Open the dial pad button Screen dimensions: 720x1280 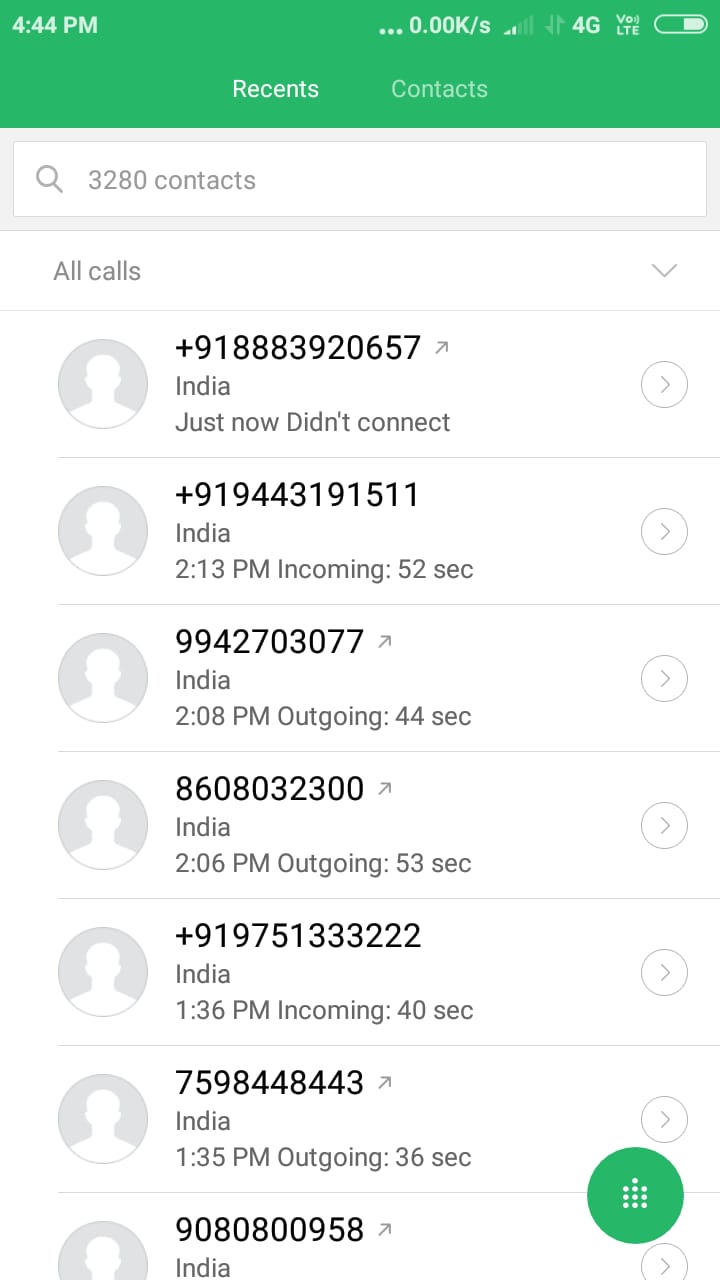635,1195
